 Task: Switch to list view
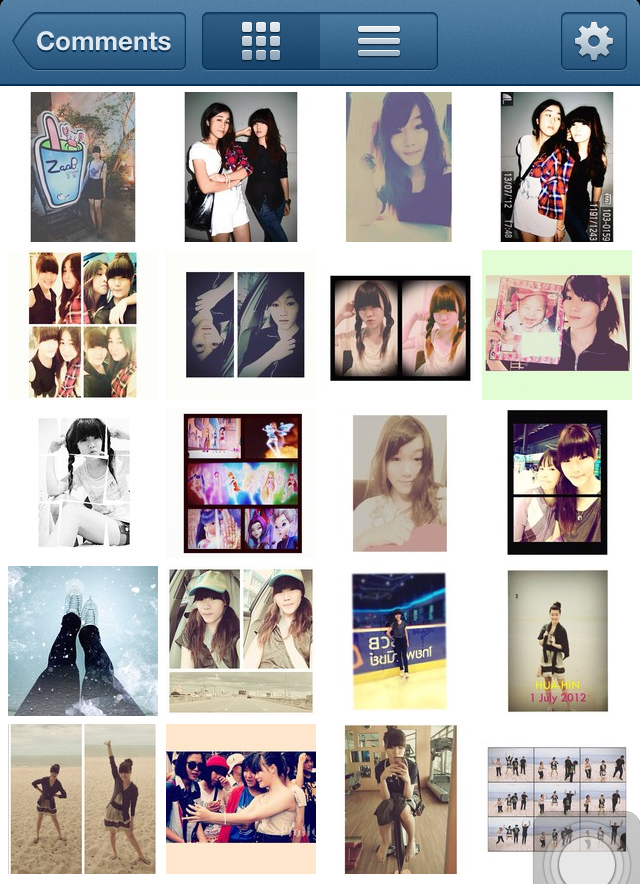[x=379, y=41]
